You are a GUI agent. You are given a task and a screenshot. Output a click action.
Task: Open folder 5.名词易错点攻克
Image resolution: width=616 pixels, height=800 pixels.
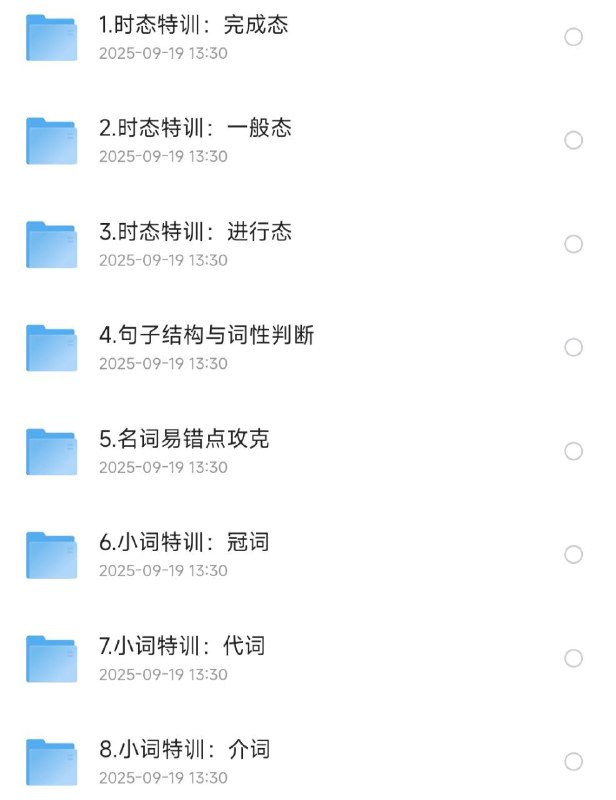pyautogui.click(x=184, y=439)
